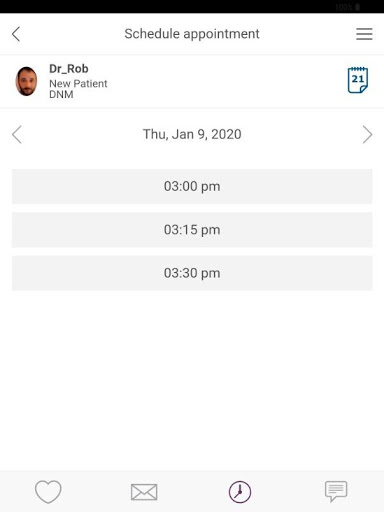
Task: Open the hamburger menu
Action: coord(364,34)
